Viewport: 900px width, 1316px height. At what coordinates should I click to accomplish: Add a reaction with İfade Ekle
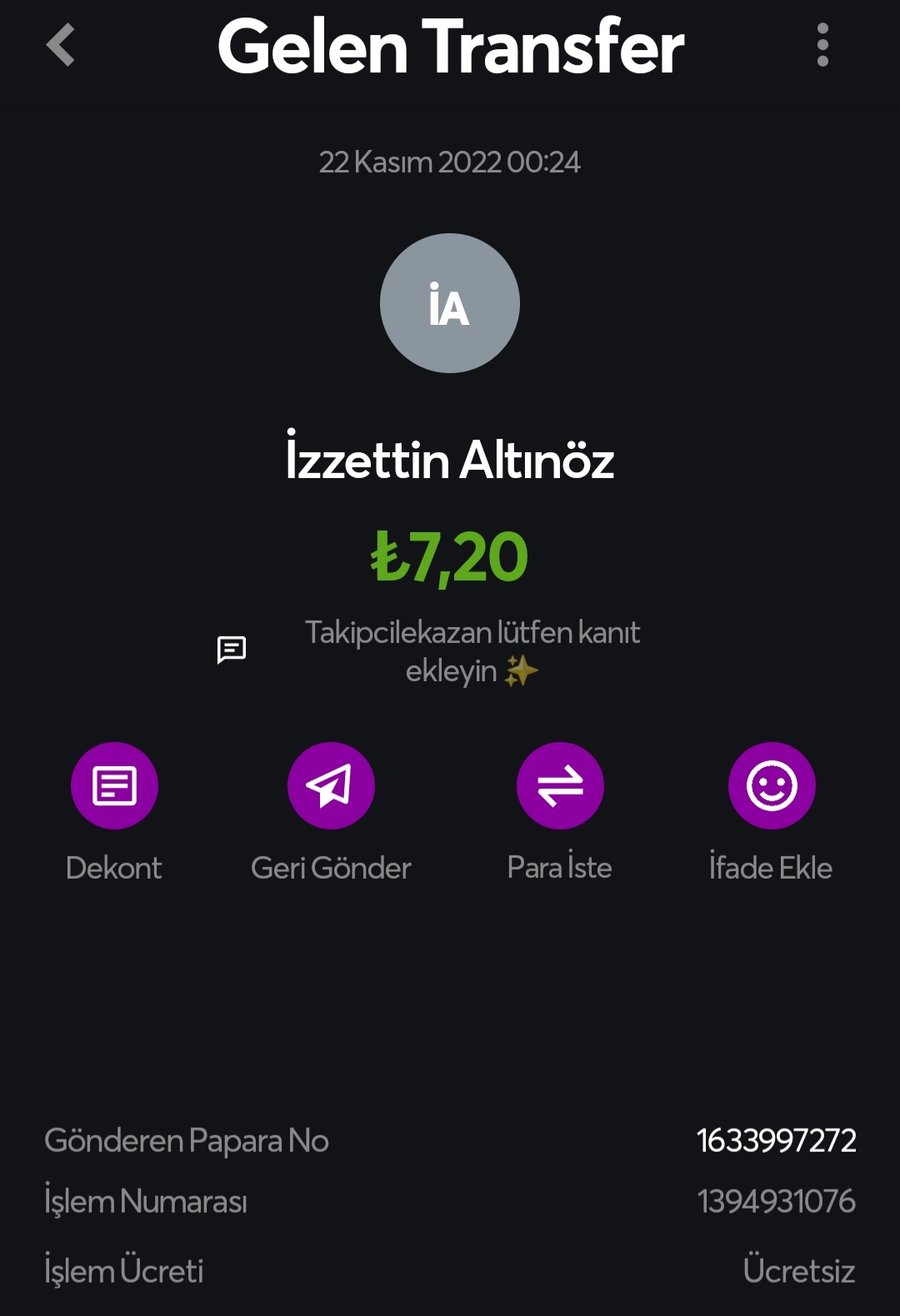pos(772,785)
